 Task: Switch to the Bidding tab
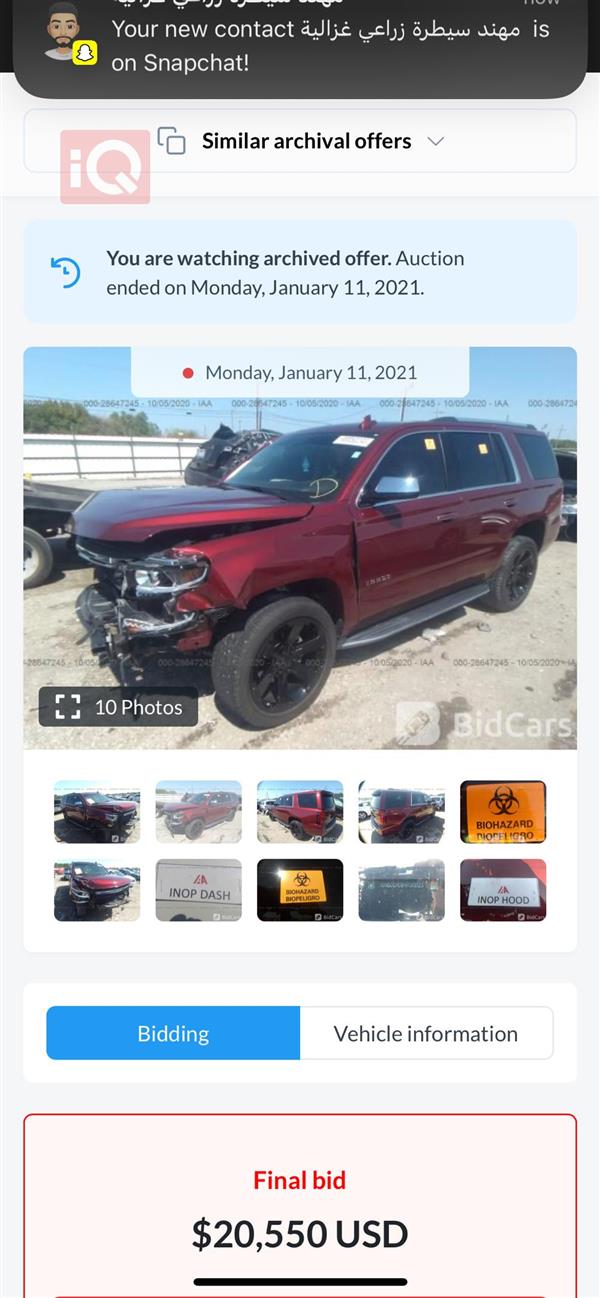click(173, 1033)
